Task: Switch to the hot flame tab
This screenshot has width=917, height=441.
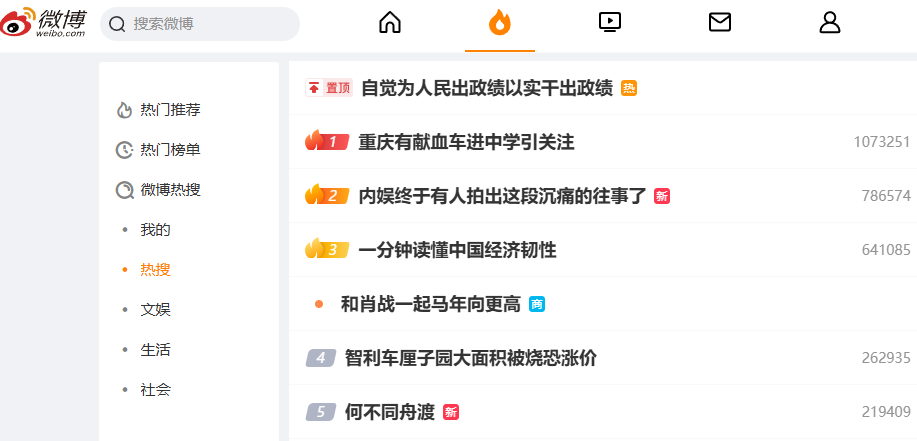Action: (x=500, y=23)
